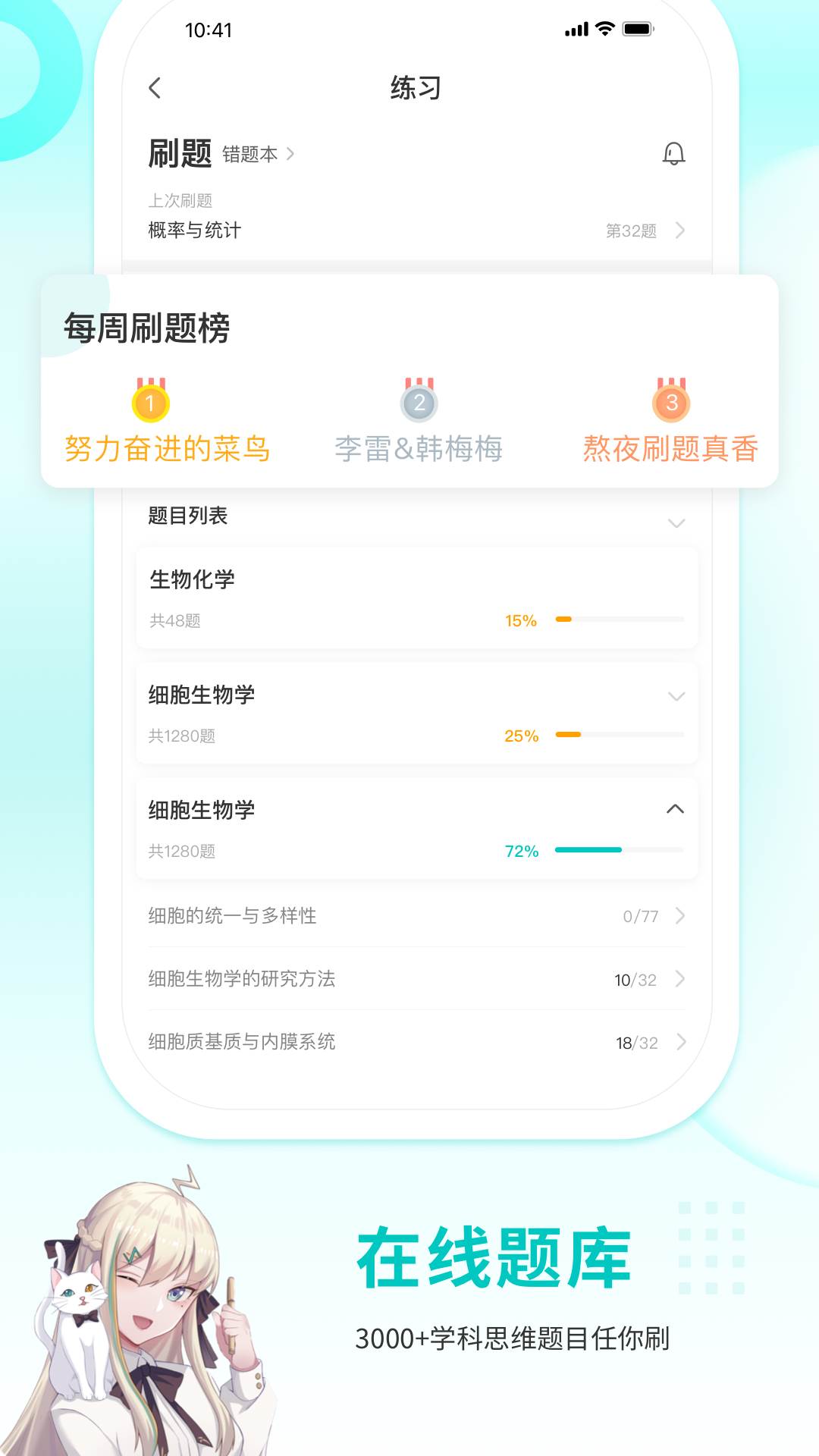Open 细胞的统一与多样性 question set

417,915
